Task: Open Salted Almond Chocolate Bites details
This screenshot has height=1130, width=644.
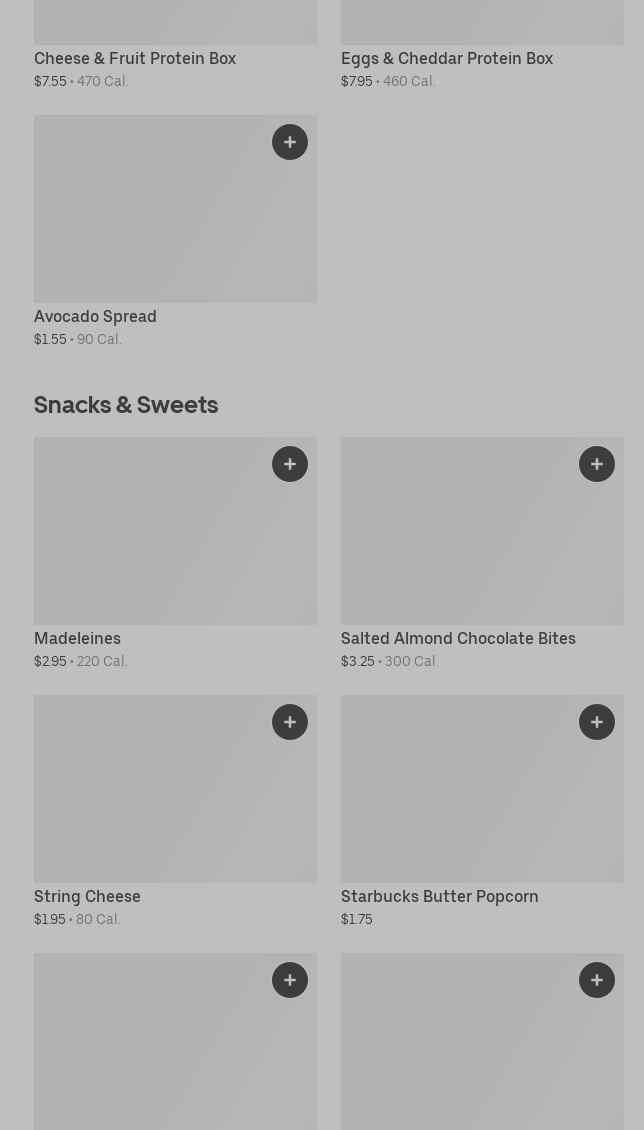Action: pos(482,554)
